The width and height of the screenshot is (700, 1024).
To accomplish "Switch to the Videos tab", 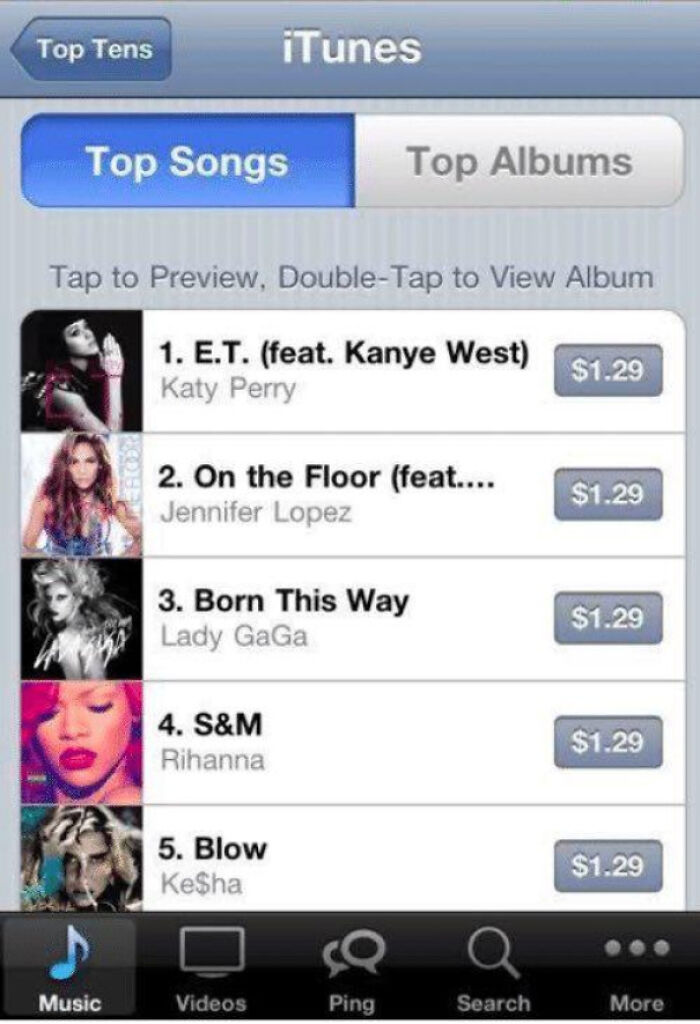I will [x=211, y=968].
